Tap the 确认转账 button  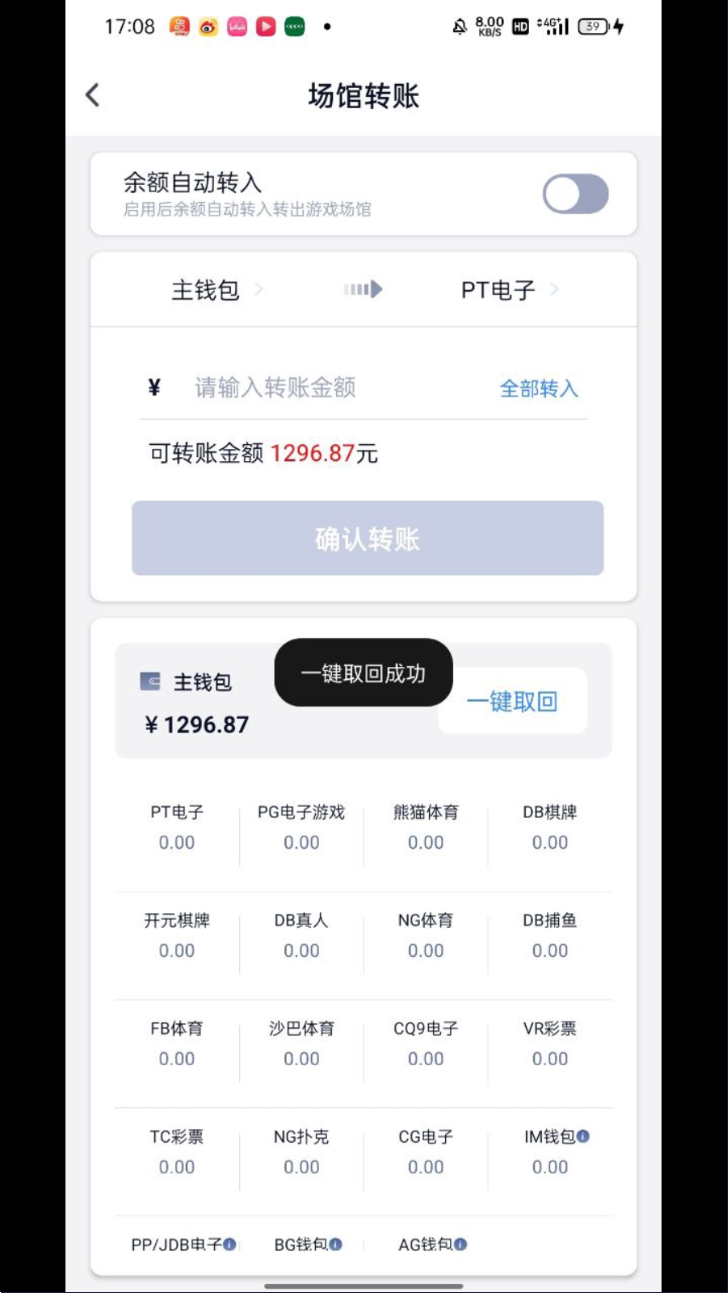coord(367,538)
